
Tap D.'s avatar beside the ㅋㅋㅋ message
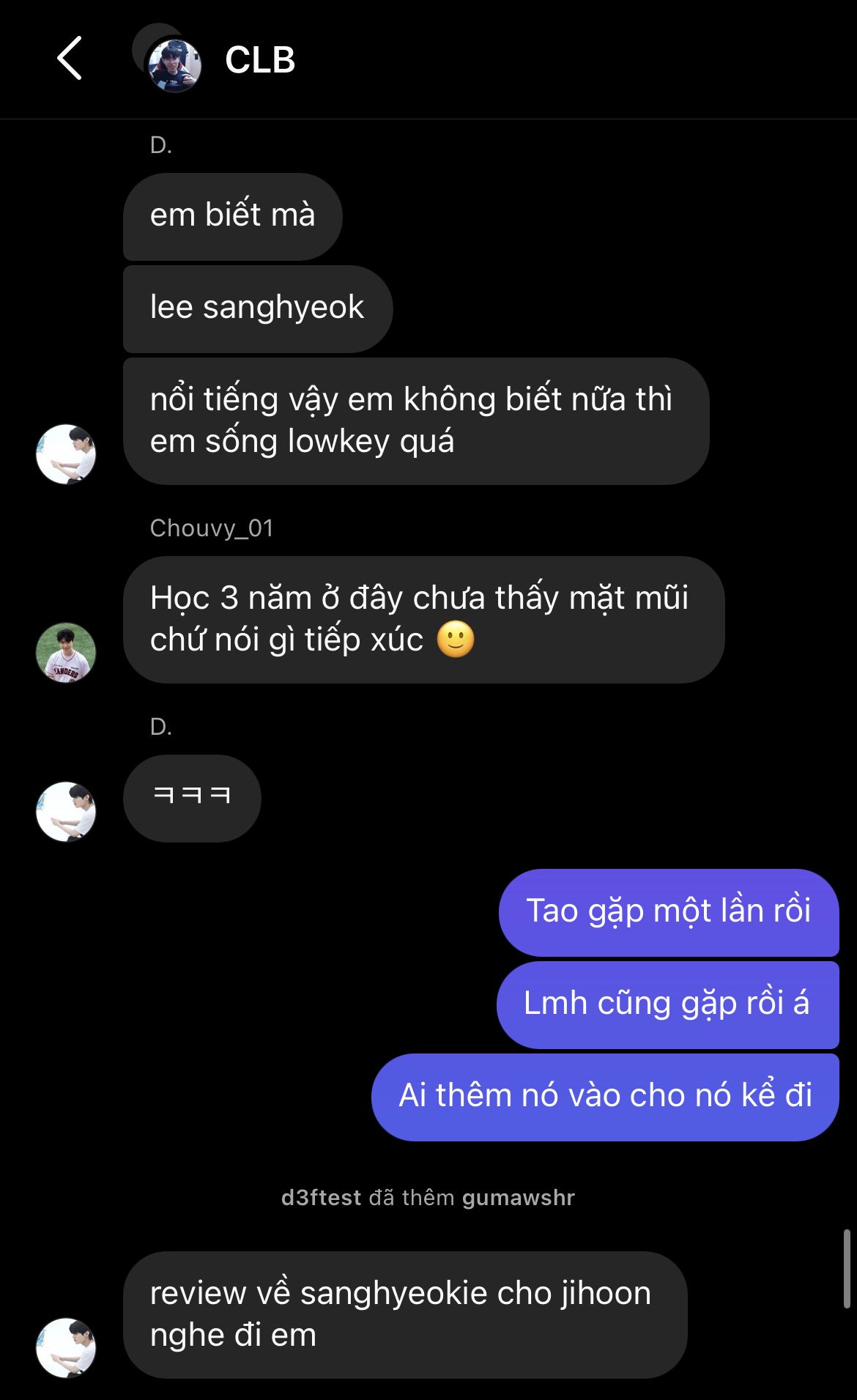(66, 812)
